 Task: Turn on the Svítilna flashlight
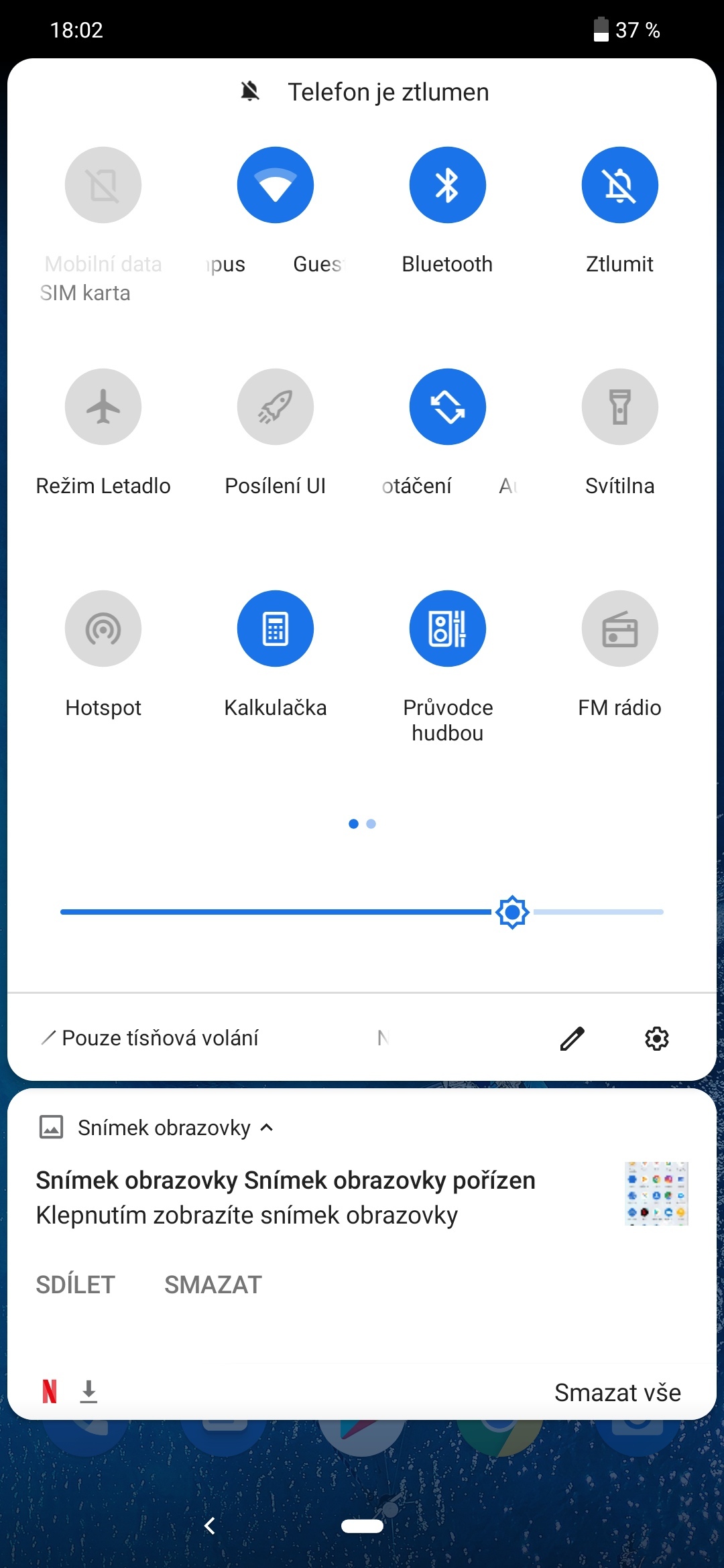coord(619,407)
